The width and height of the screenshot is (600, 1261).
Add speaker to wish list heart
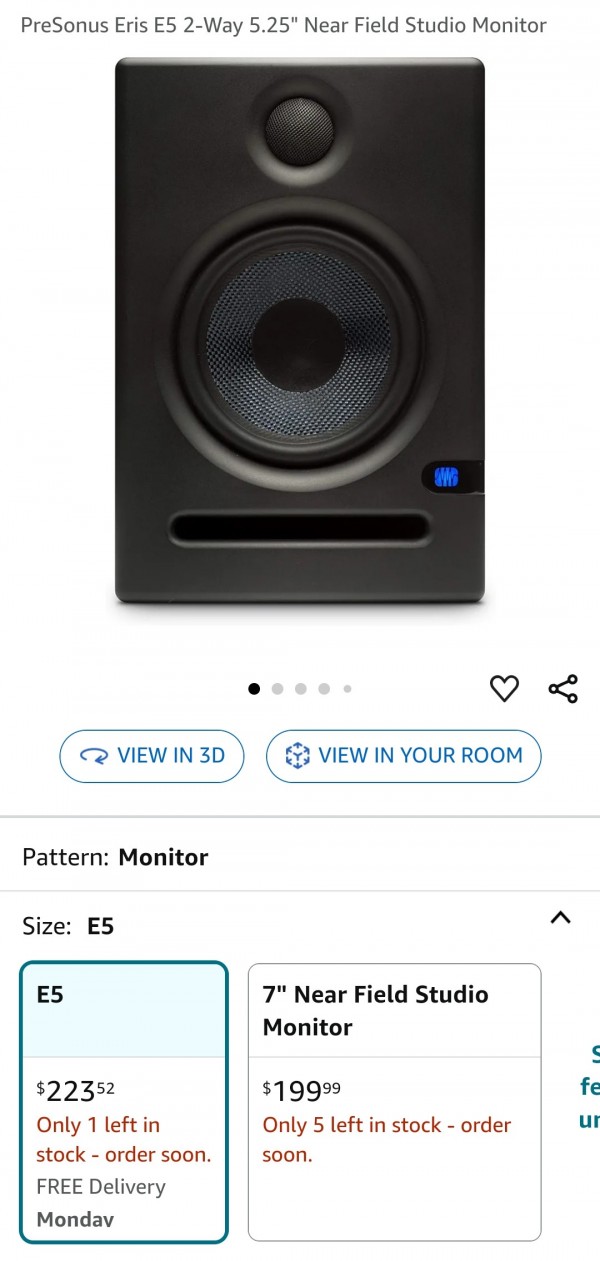504,688
